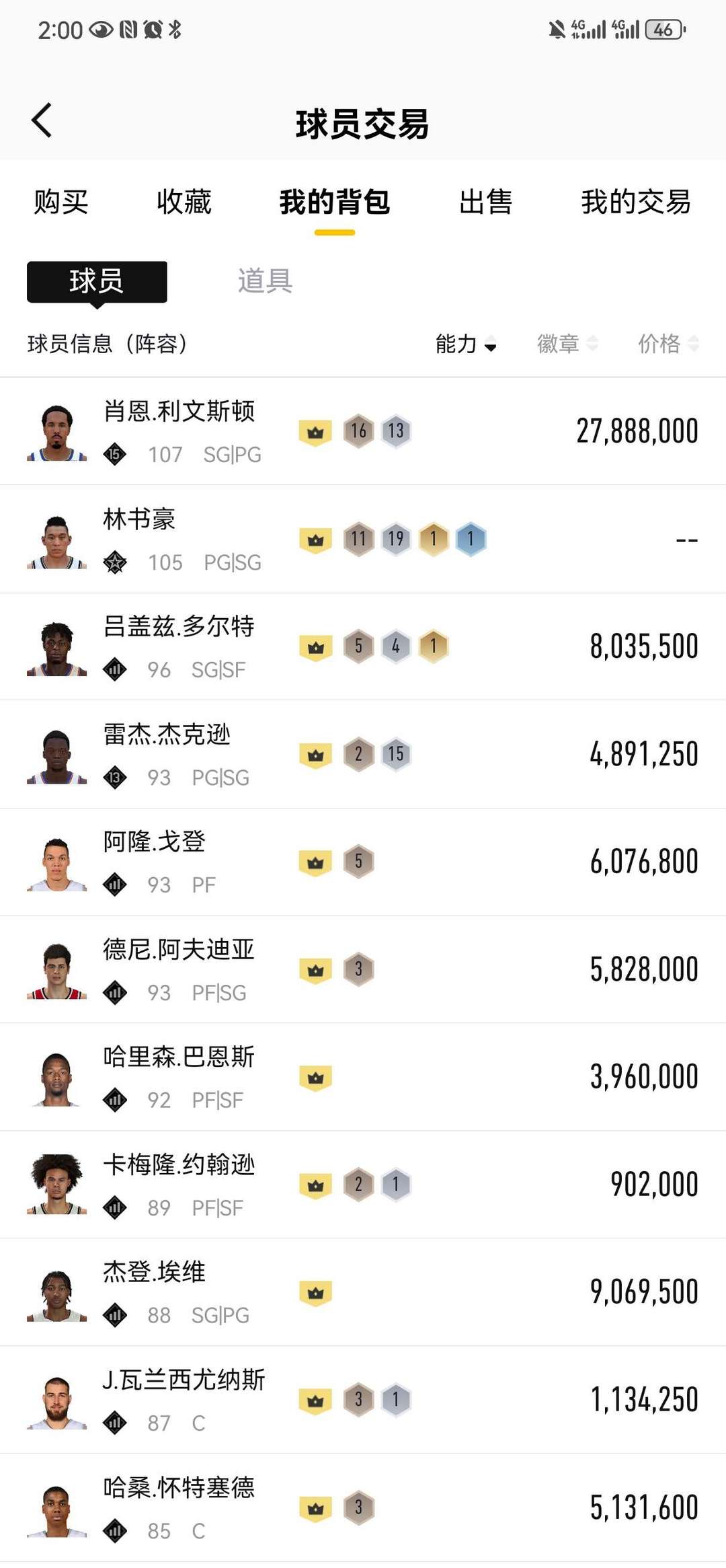Select the 道具 sub-tab
Viewport: 726px width, 1568px height.
coord(265,281)
